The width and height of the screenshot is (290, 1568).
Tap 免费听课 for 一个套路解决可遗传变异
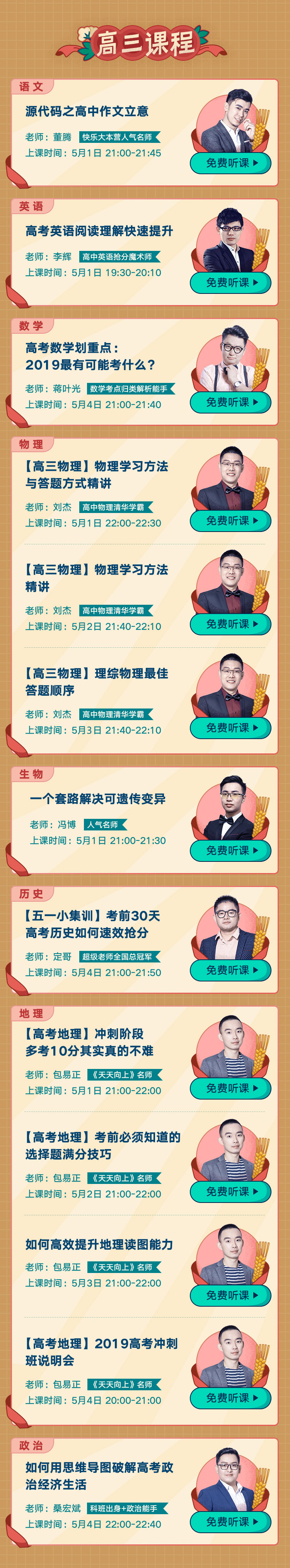[230, 851]
